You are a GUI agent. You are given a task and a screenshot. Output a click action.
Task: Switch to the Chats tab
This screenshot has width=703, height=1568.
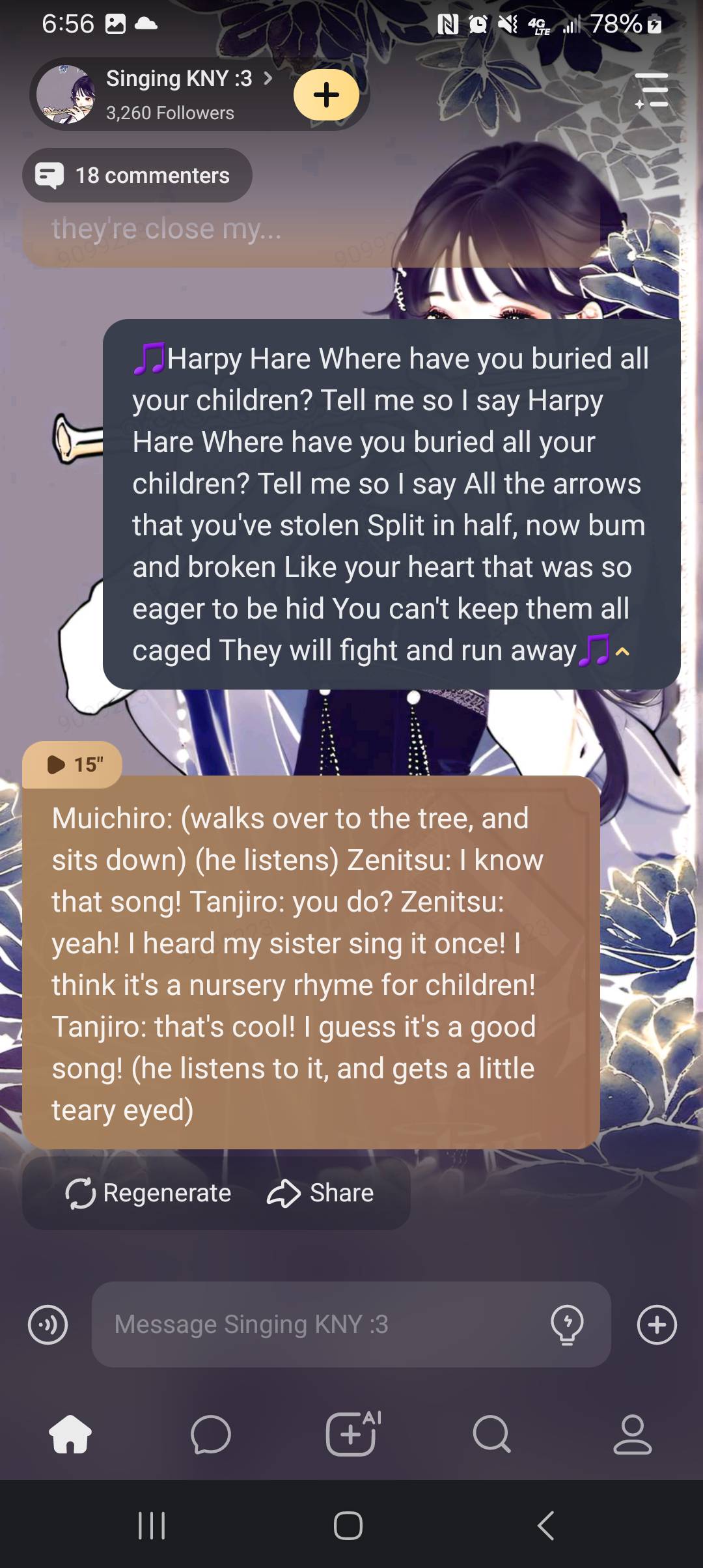(211, 1435)
